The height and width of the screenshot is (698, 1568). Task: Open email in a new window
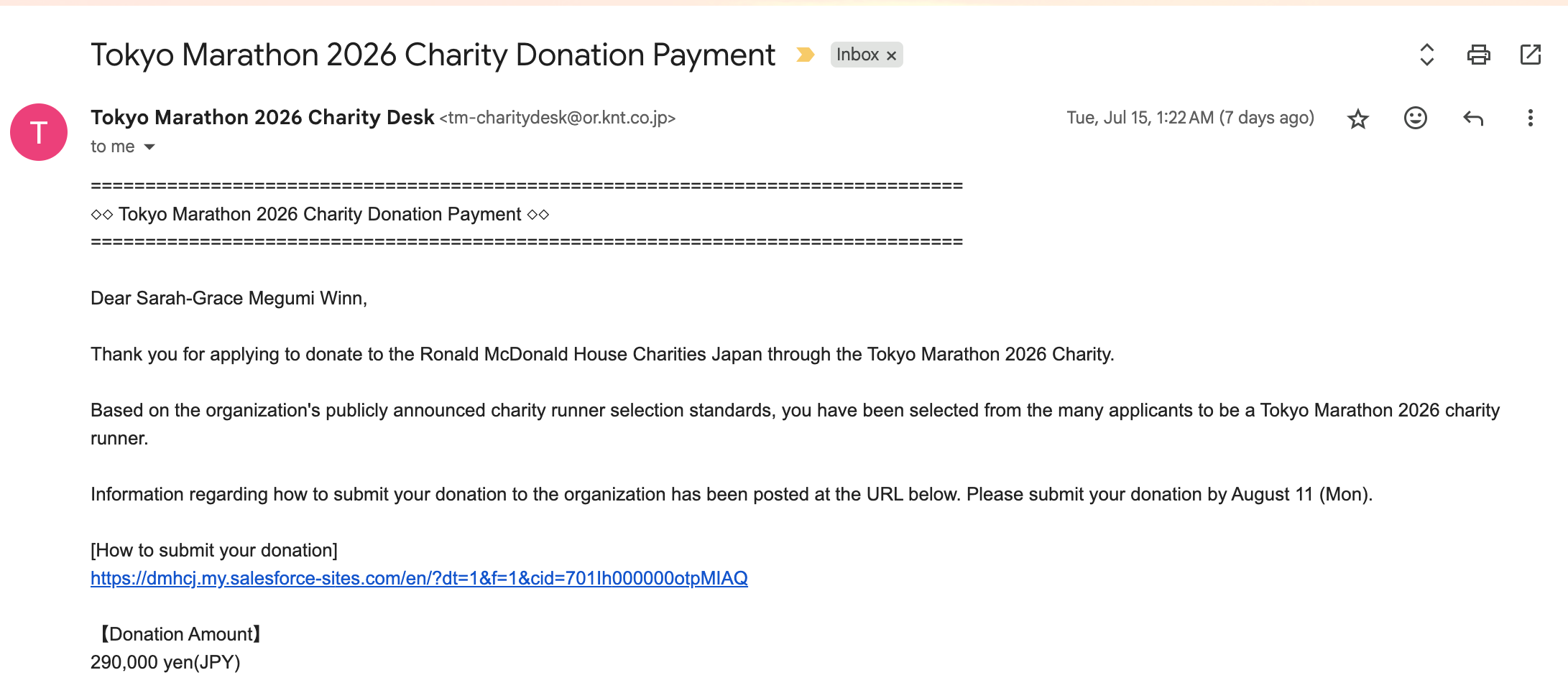(1530, 55)
